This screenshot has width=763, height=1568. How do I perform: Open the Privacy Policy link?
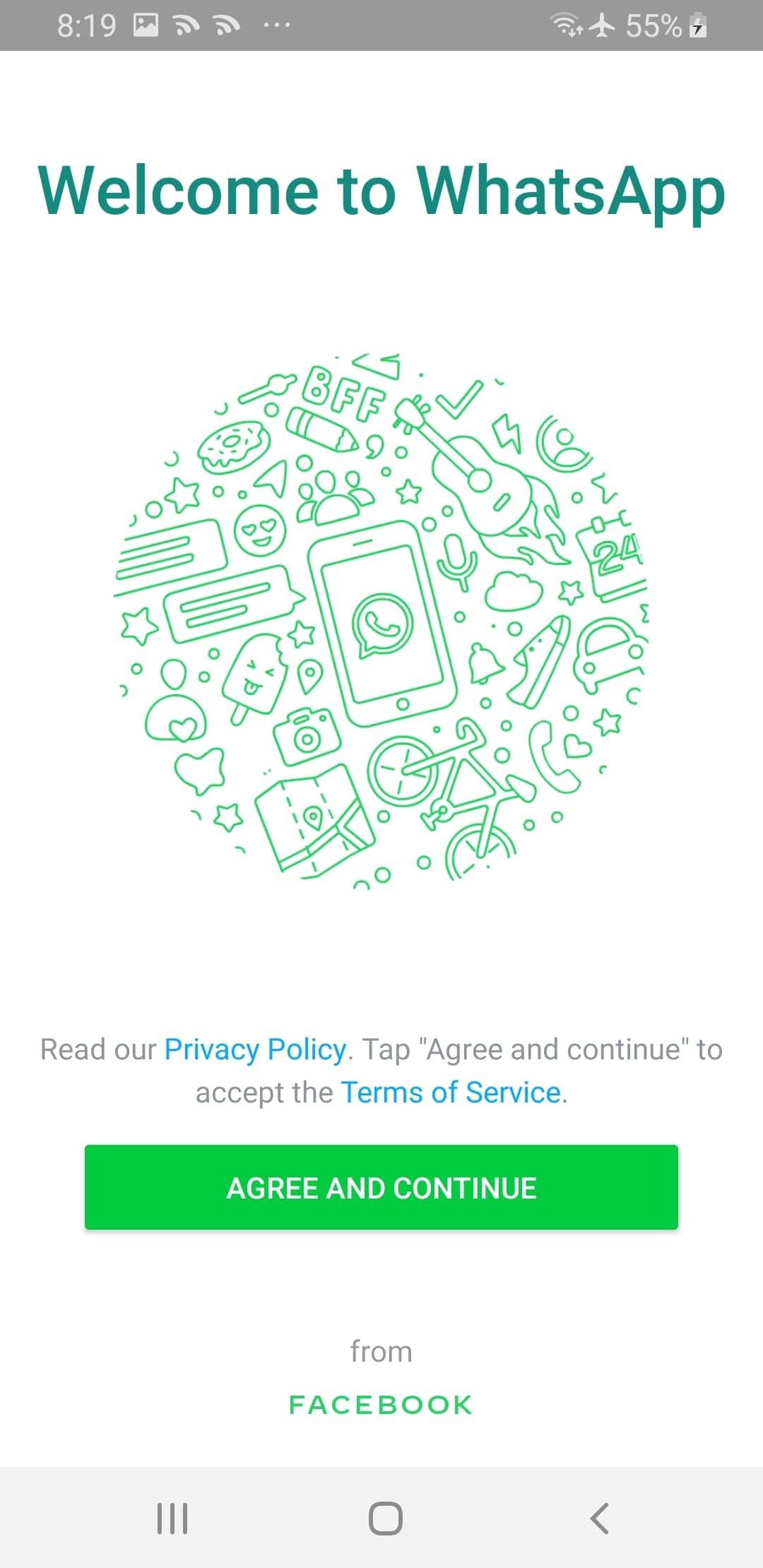click(255, 1050)
